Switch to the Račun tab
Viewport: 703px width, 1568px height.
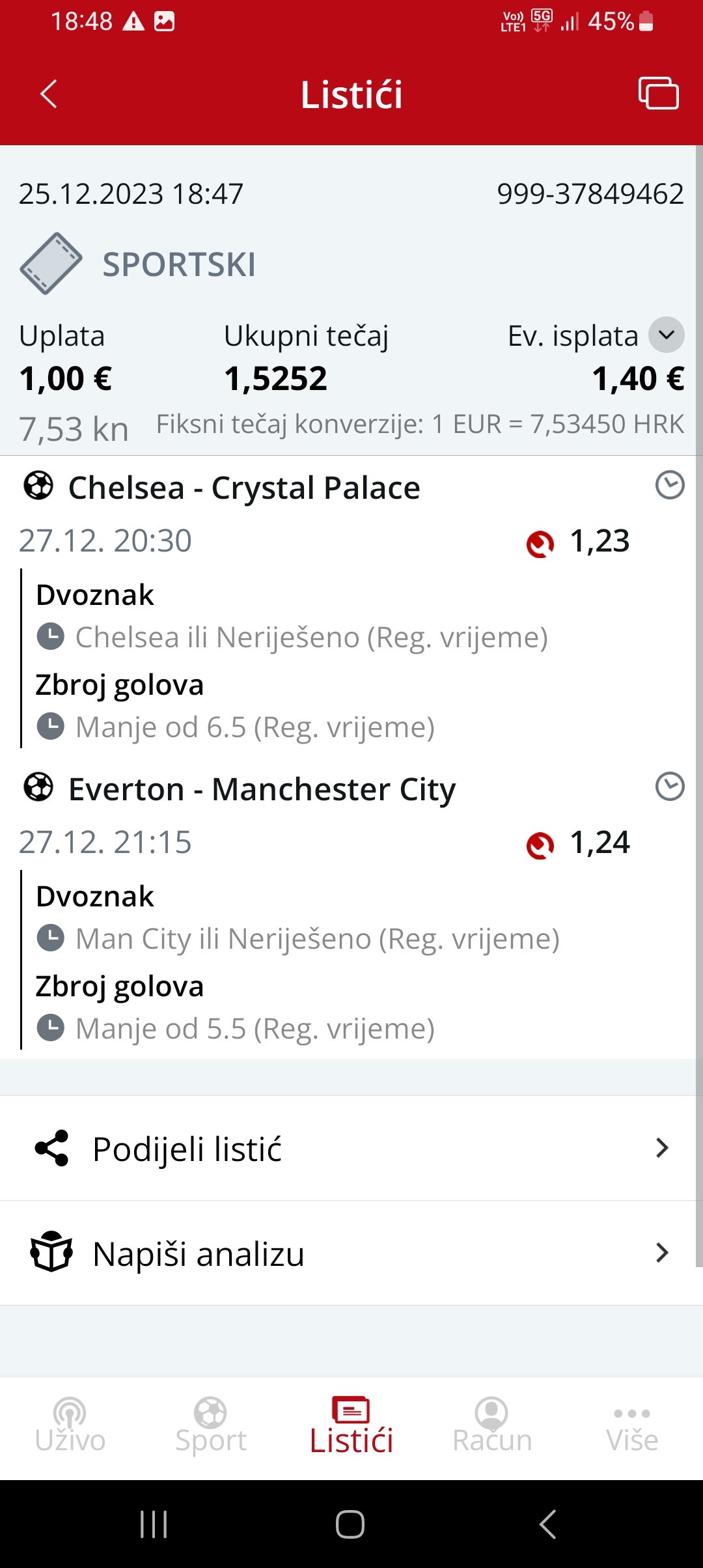(492, 1426)
